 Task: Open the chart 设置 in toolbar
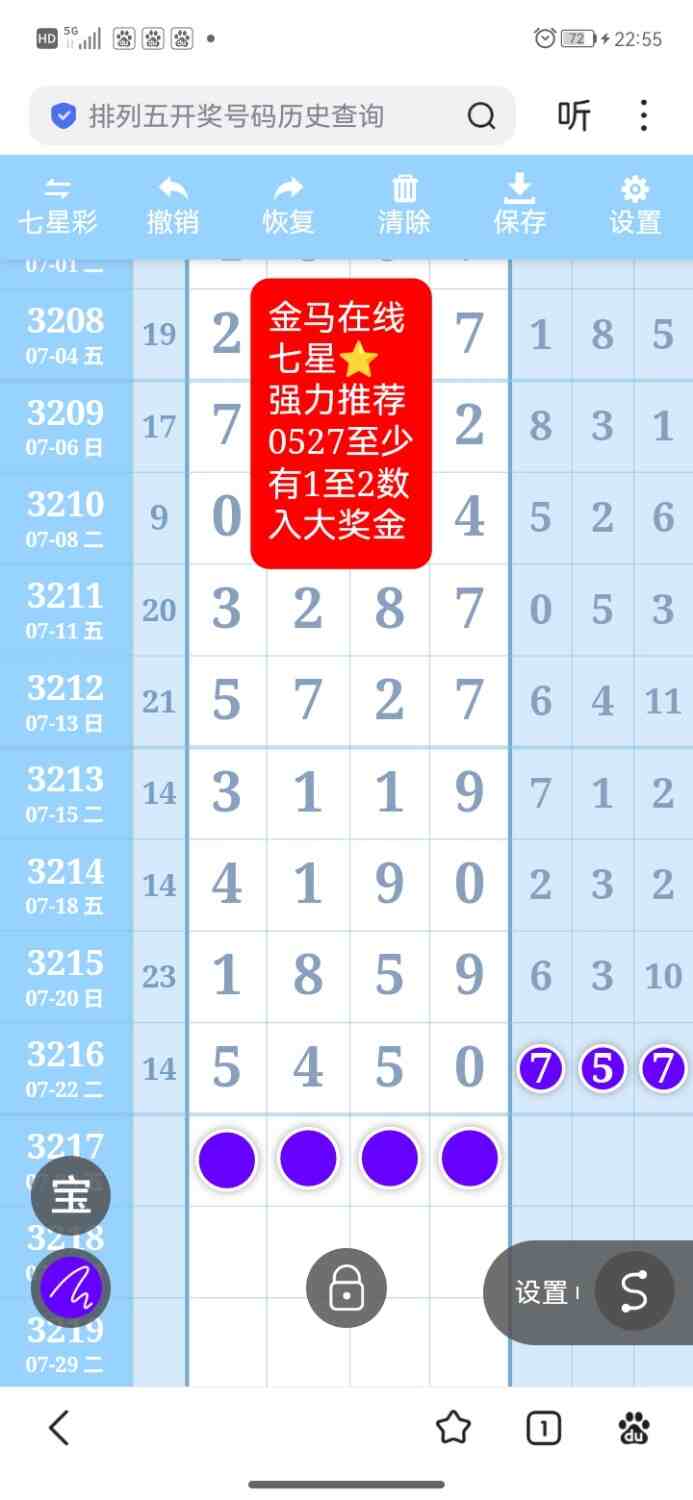click(x=635, y=206)
